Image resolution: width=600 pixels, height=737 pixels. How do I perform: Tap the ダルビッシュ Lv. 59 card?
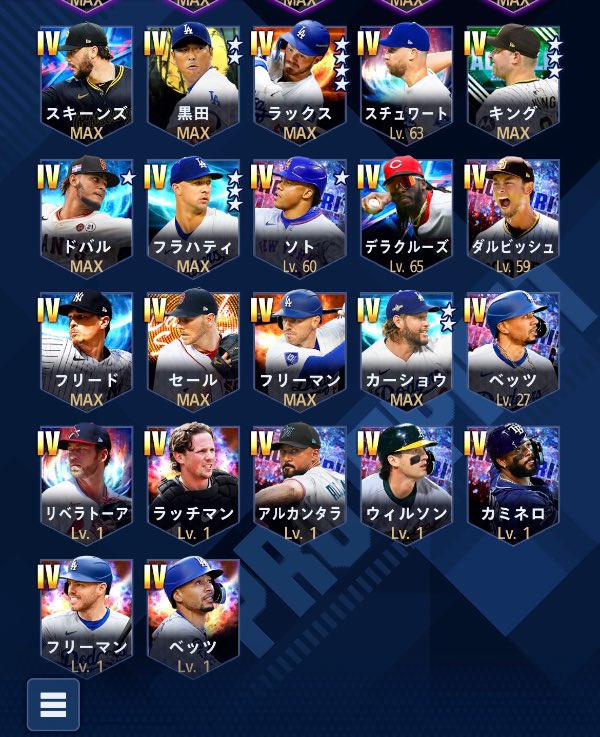513,218
